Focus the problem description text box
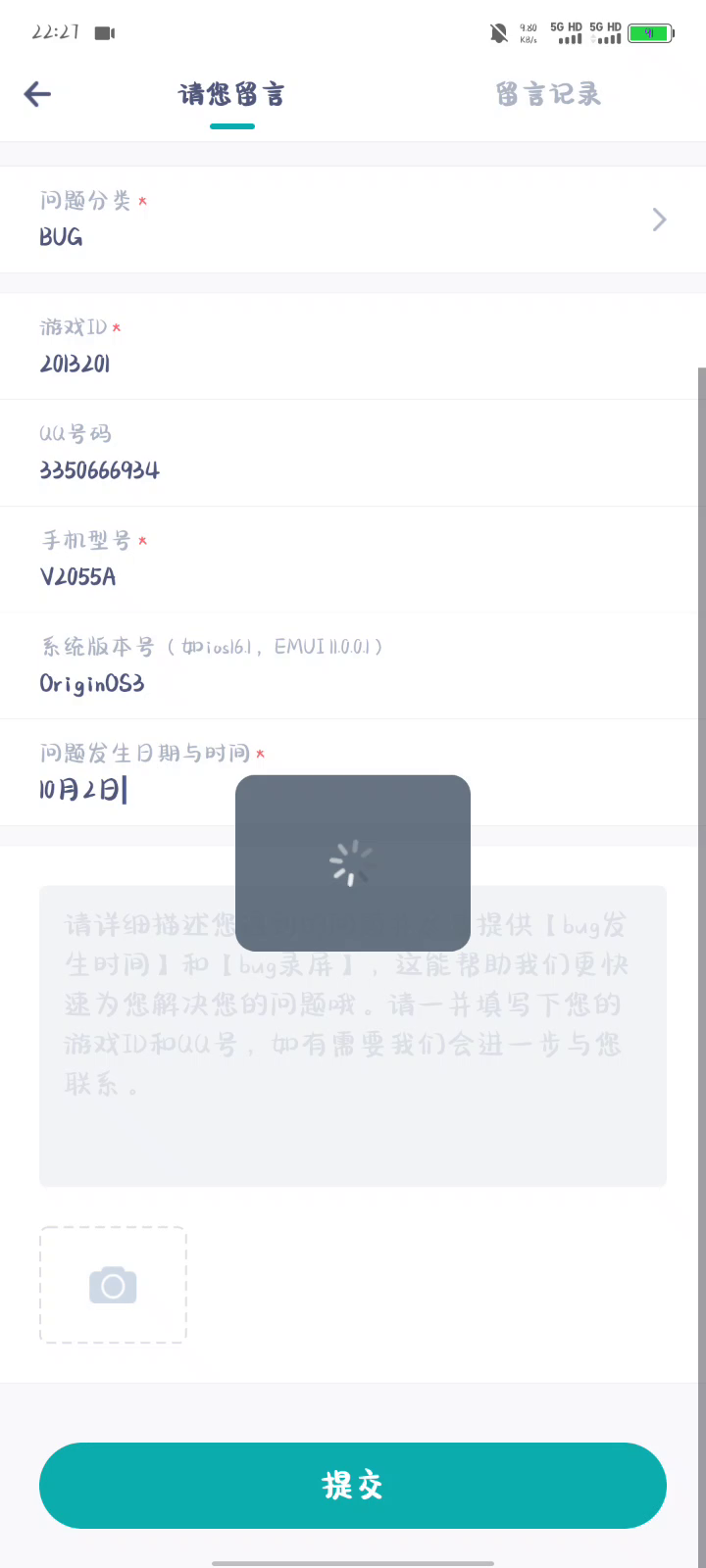 pyautogui.click(x=353, y=1036)
